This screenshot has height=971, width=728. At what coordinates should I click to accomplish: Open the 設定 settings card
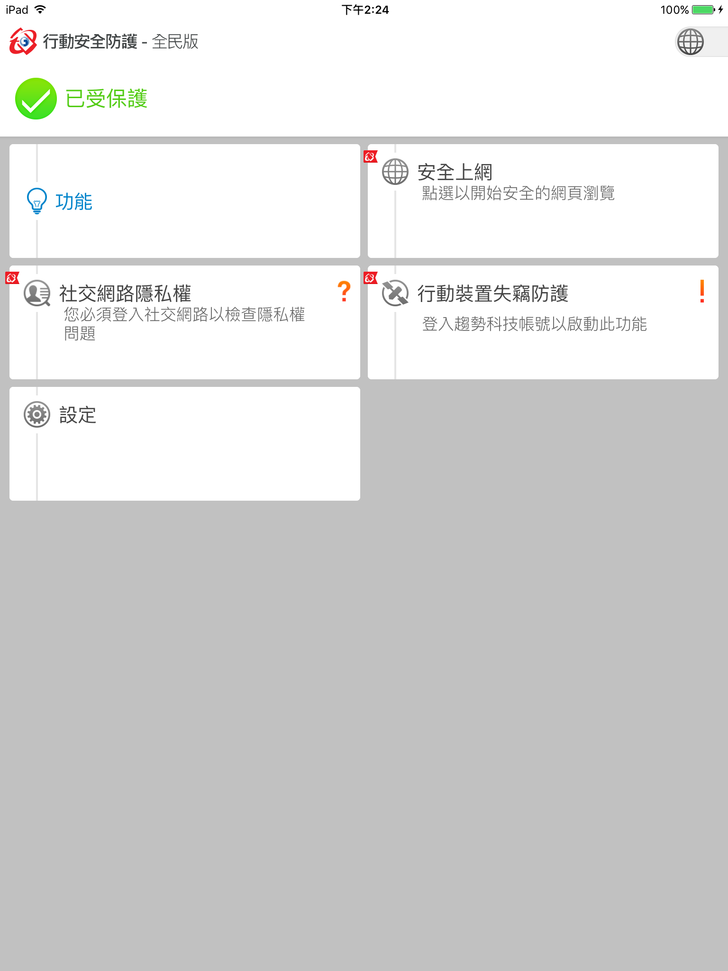tap(184, 443)
